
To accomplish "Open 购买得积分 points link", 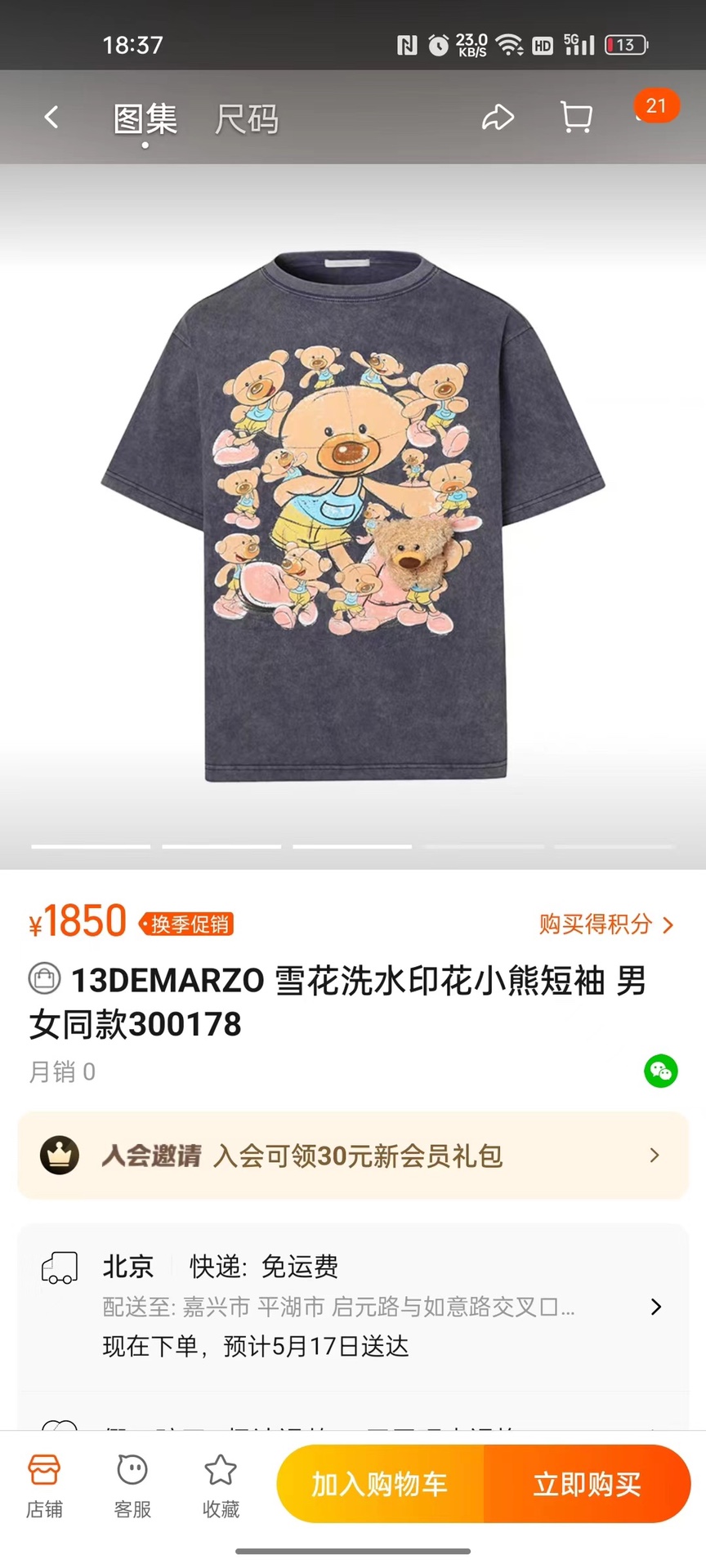I will pos(605,924).
